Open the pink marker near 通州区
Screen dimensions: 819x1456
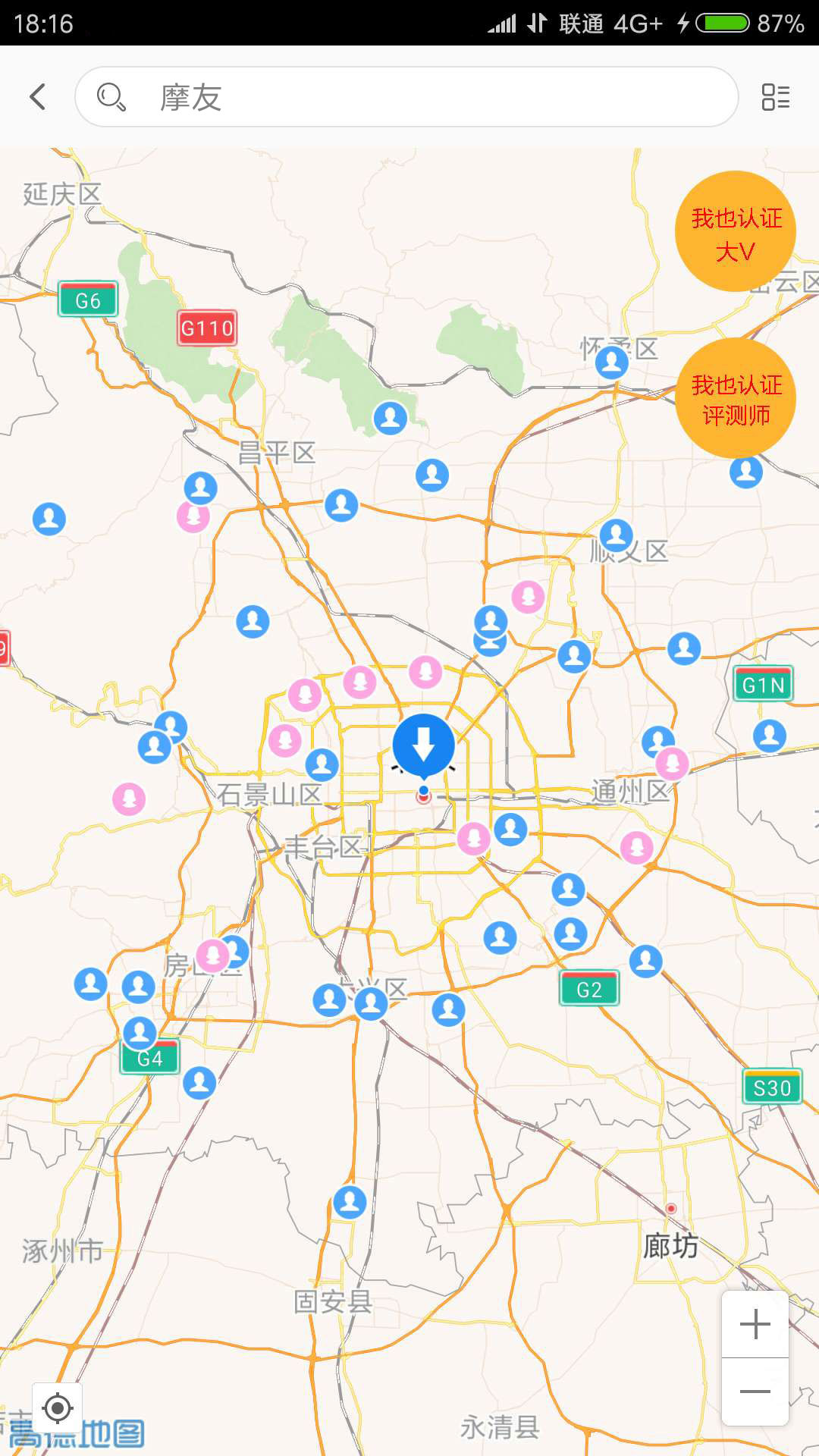(672, 764)
